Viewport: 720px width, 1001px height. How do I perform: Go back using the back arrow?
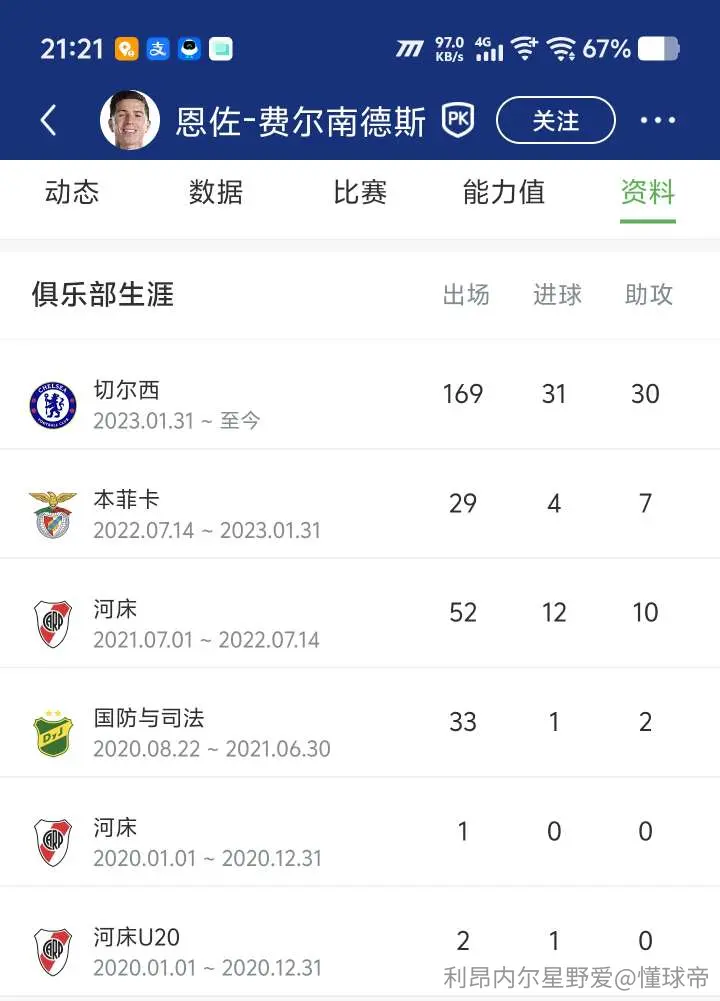49,120
